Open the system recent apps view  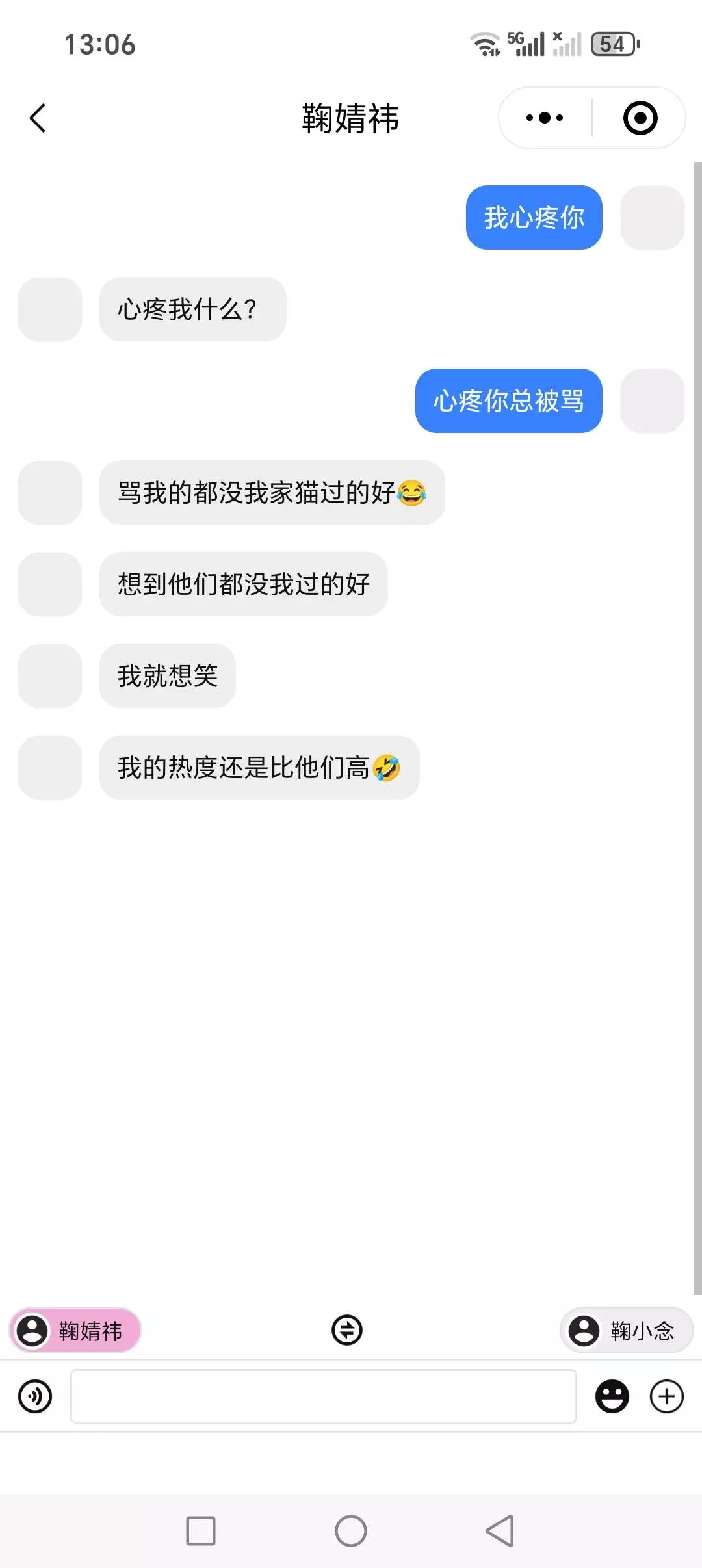pyautogui.click(x=201, y=1531)
